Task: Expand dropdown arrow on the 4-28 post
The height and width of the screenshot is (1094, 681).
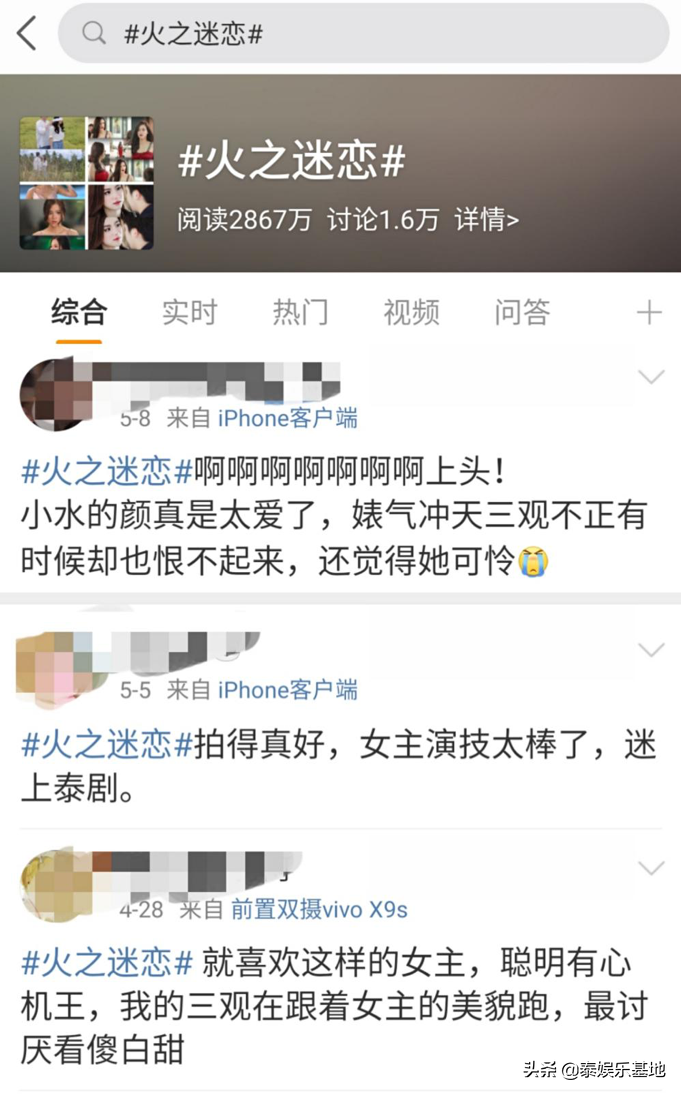Action: point(651,868)
